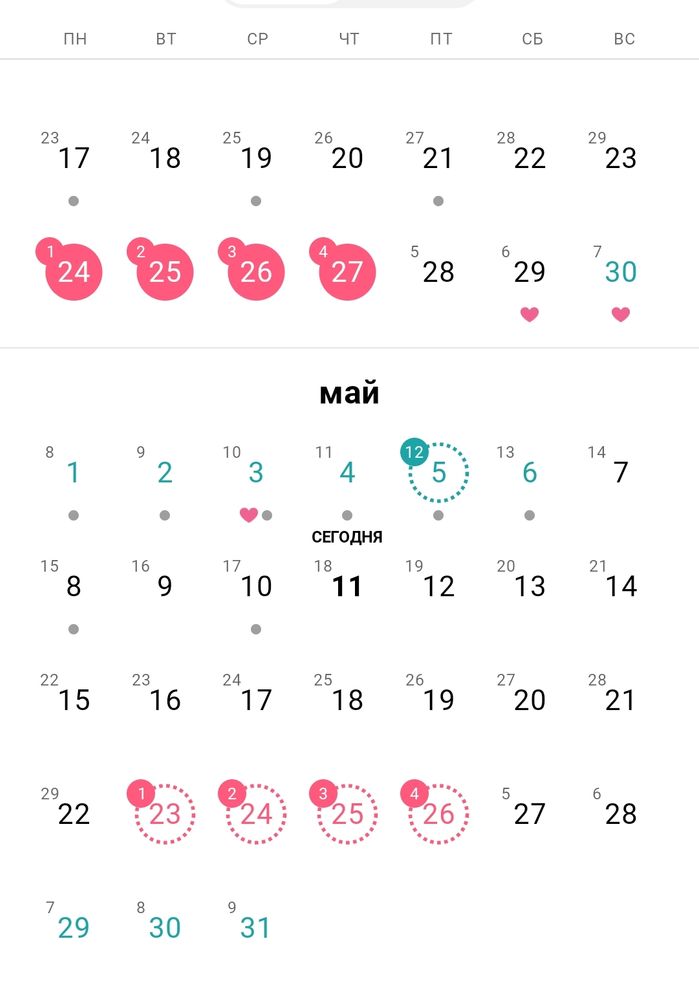Select April 21 with note dot
The width and height of the screenshot is (699, 1000).
click(x=438, y=158)
